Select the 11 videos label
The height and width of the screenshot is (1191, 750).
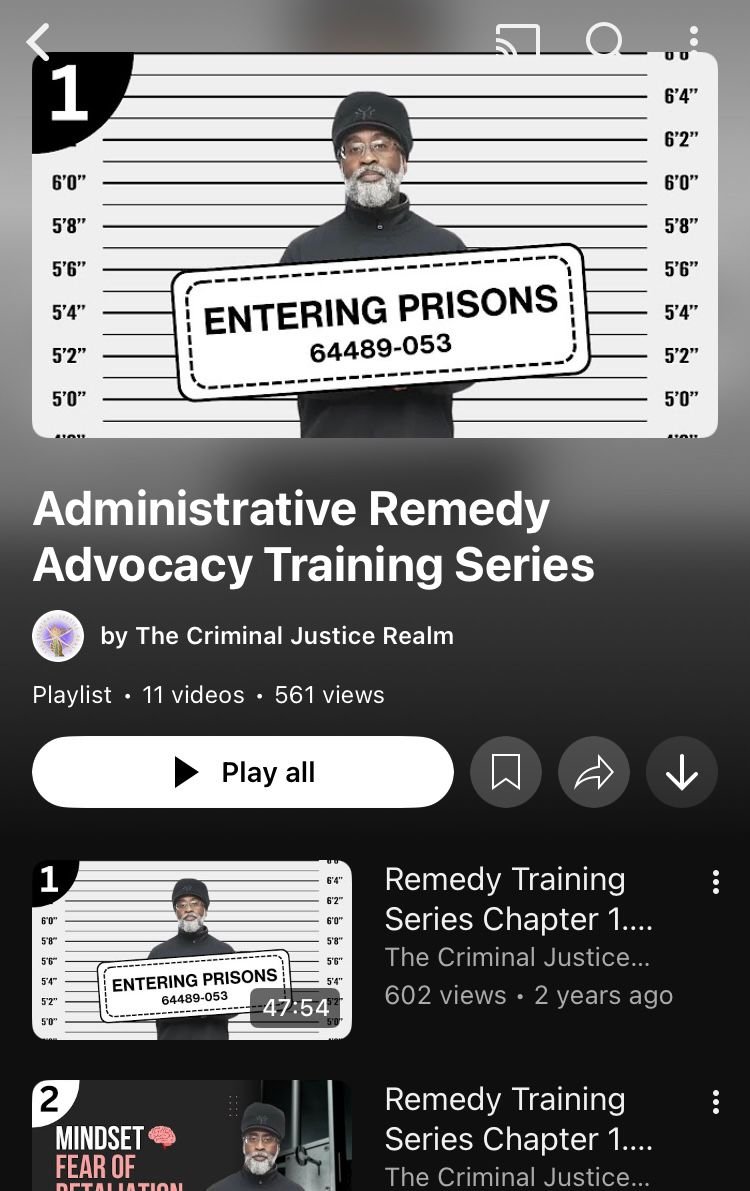pyautogui.click(x=193, y=694)
